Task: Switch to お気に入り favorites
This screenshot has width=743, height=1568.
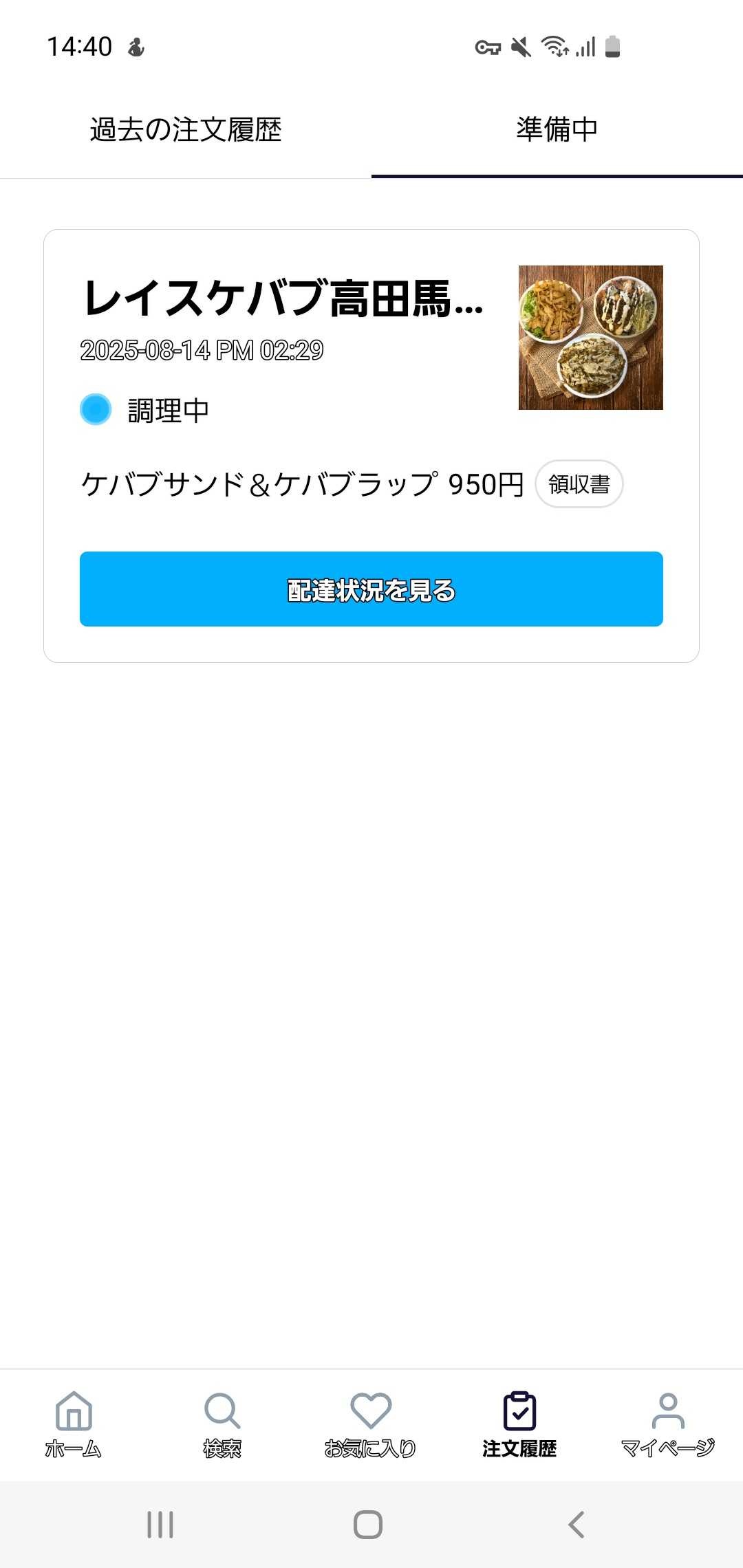Action: 371,1424
